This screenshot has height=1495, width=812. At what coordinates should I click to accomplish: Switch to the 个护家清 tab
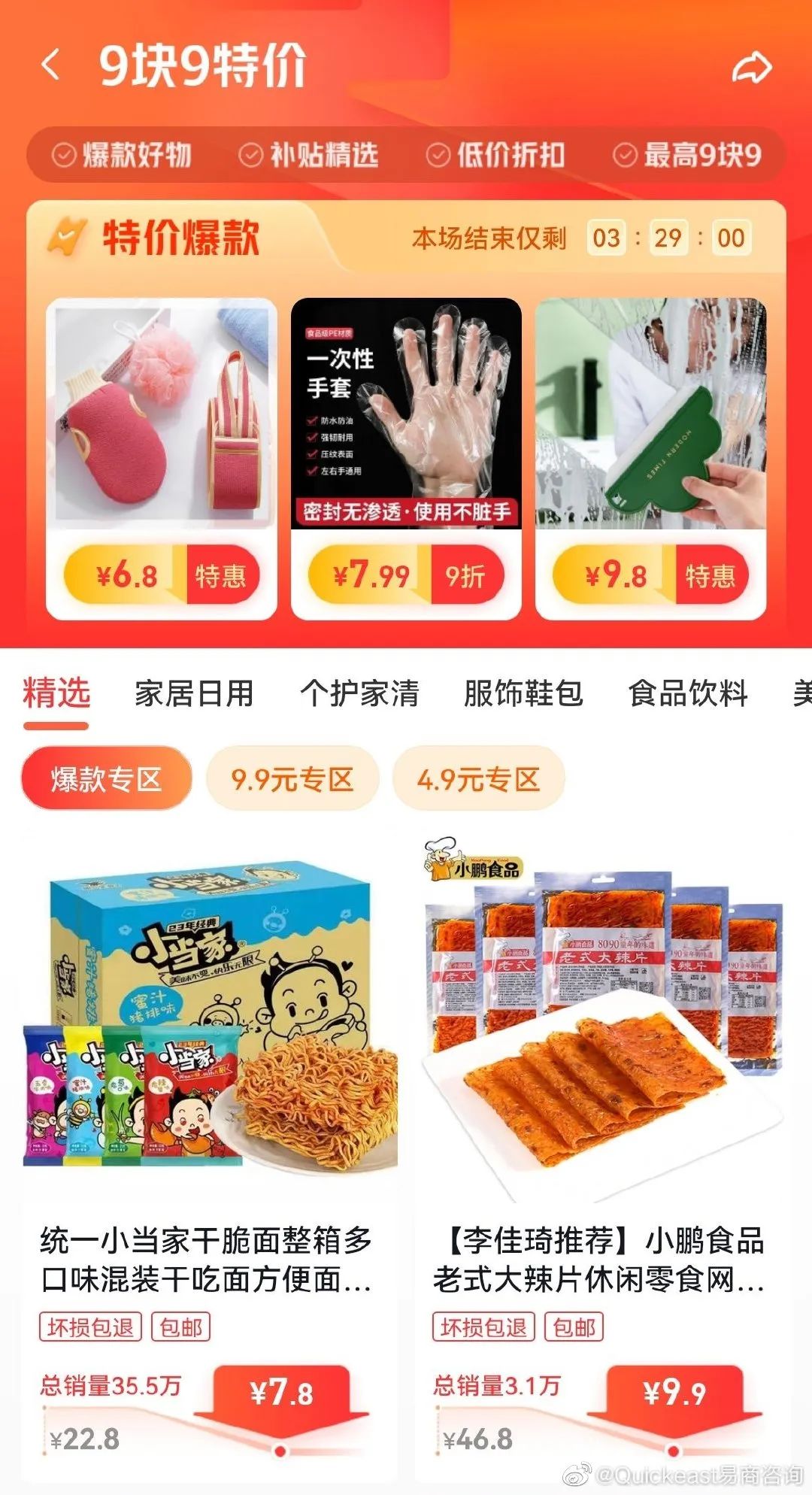pyautogui.click(x=359, y=693)
